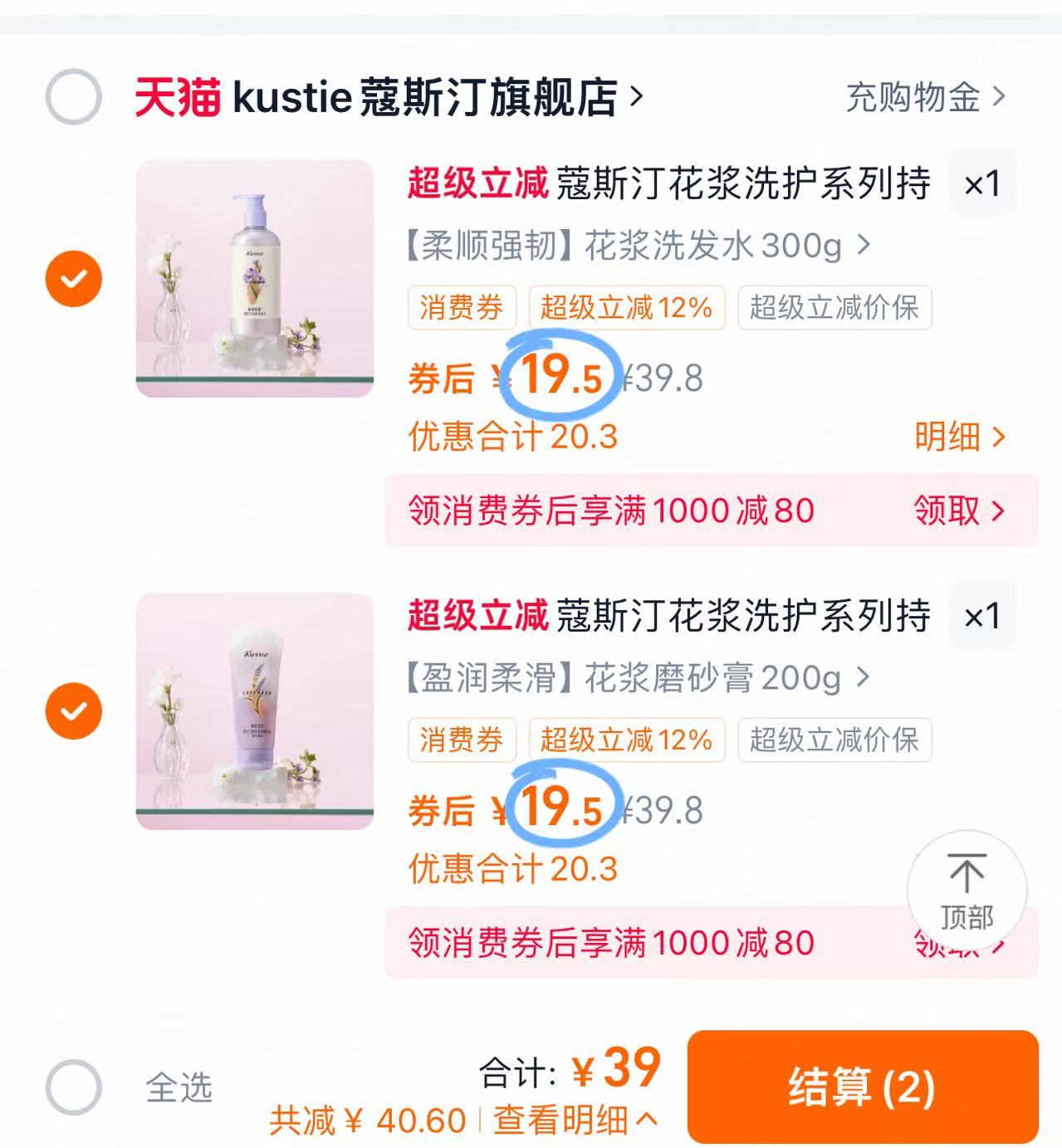This screenshot has height=1148, width=1062.
Task: Open the 花浆洗发水 300g SKU selector
Action: coord(635,247)
